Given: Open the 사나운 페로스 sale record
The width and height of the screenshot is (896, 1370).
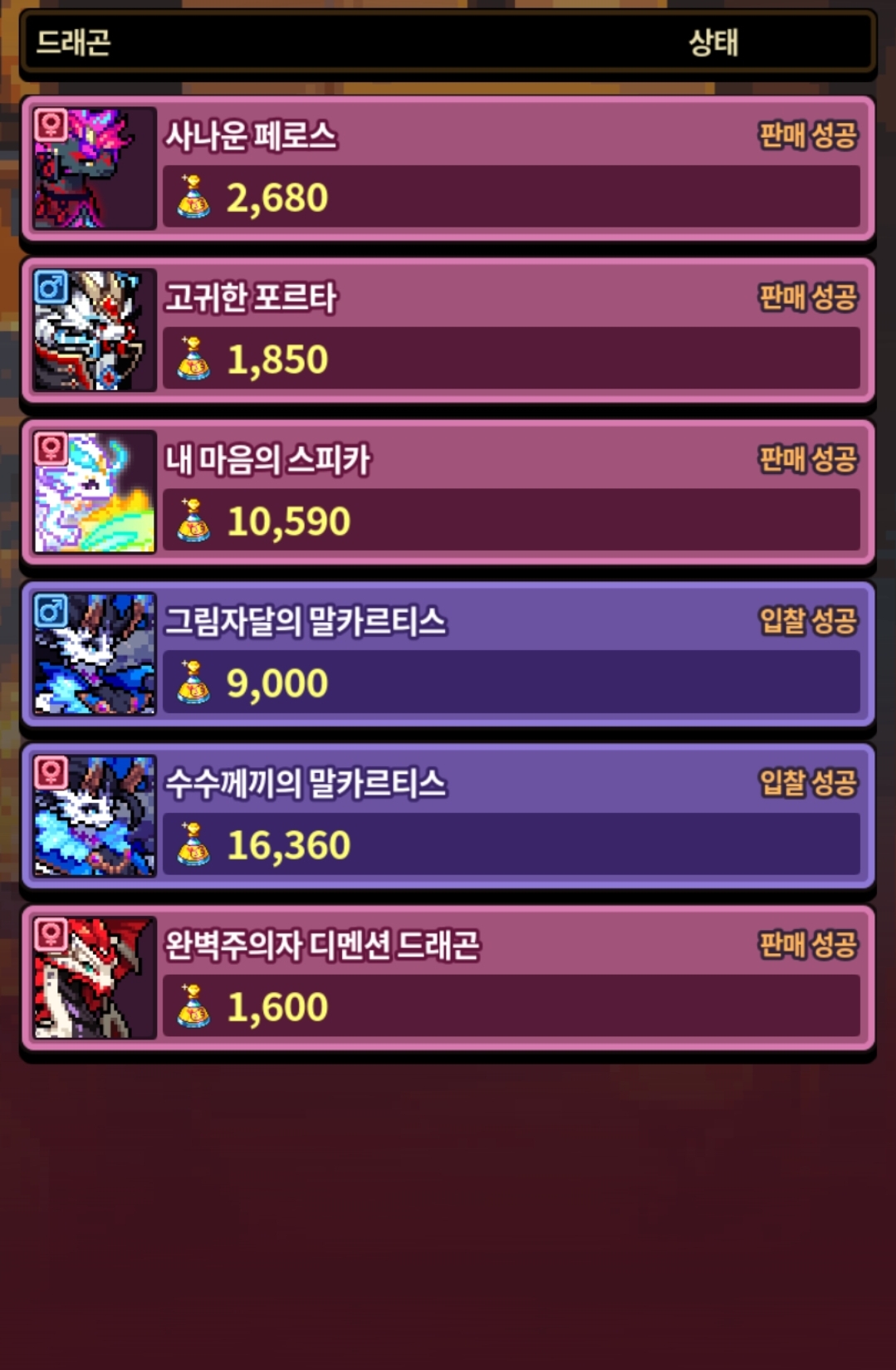Looking at the screenshot, I should [x=448, y=169].
